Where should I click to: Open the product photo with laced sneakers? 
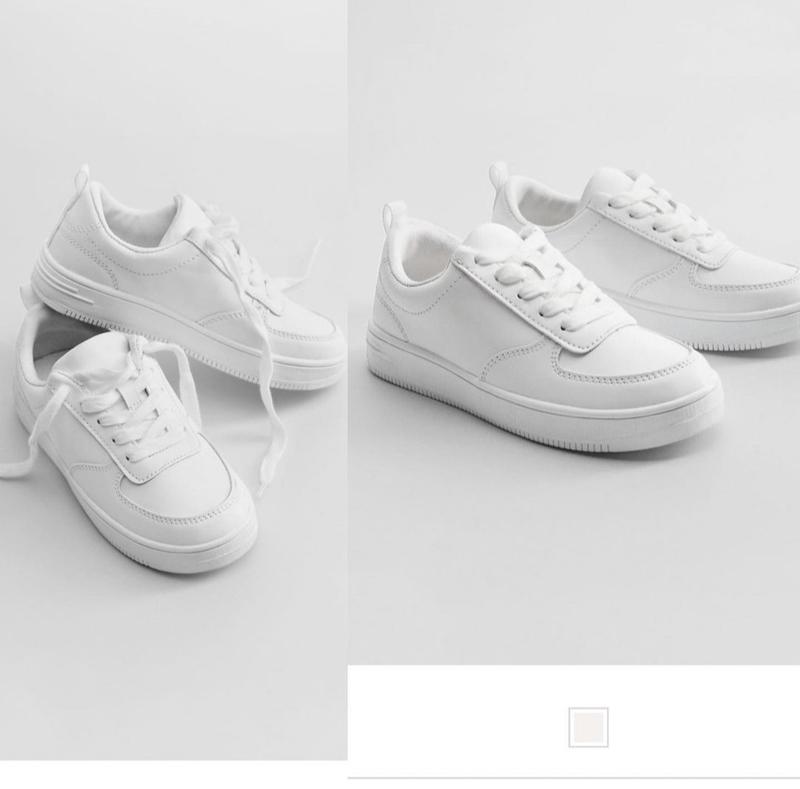tap(574, 330)
